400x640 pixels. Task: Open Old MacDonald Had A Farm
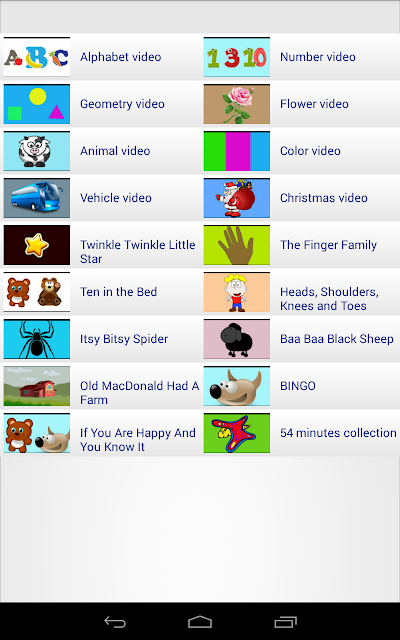point(100,386)
